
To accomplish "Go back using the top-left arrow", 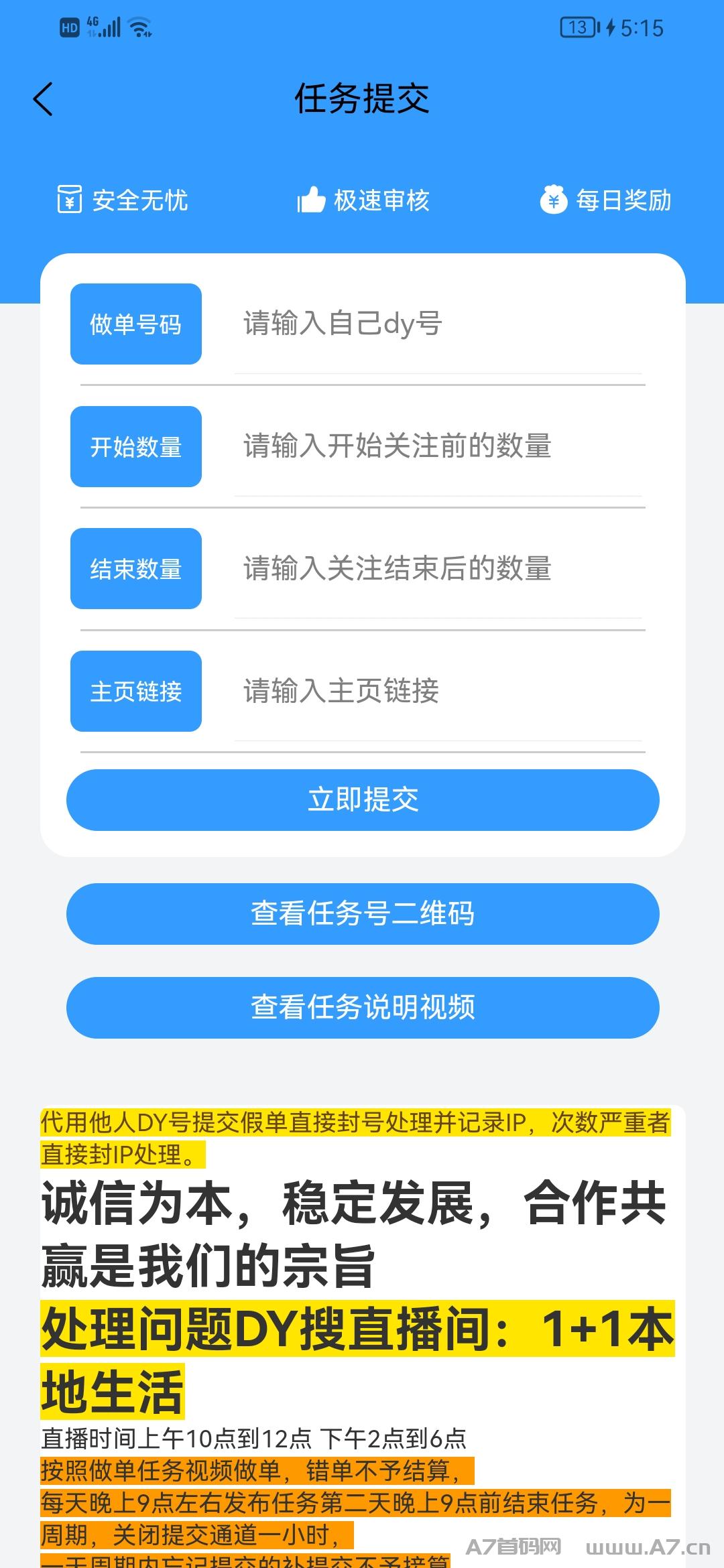I will pos(43,99).
